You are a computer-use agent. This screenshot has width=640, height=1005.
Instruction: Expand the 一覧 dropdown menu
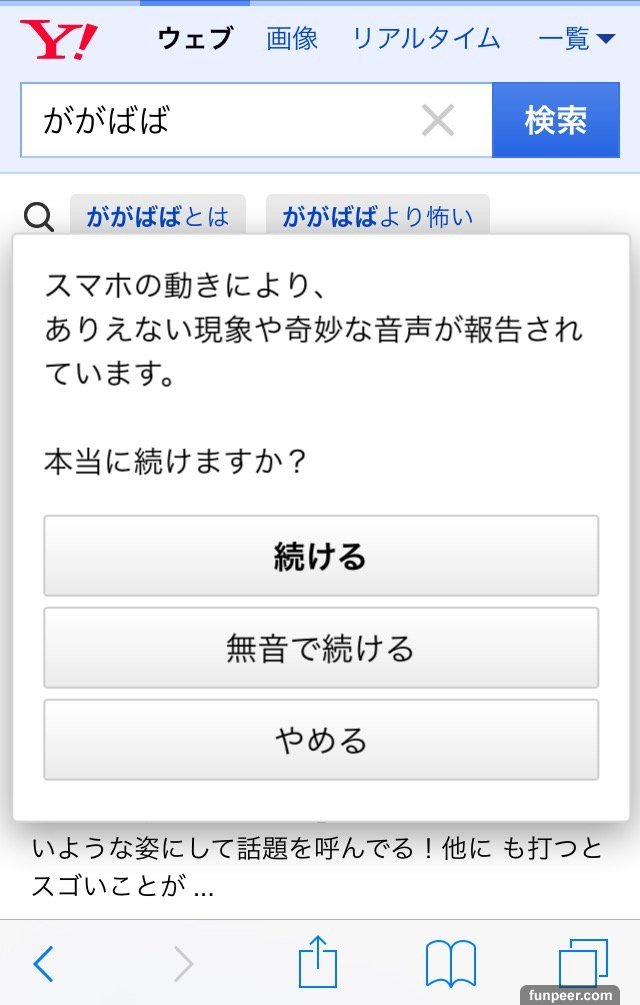pyautogui.click(x=576, y=39)
